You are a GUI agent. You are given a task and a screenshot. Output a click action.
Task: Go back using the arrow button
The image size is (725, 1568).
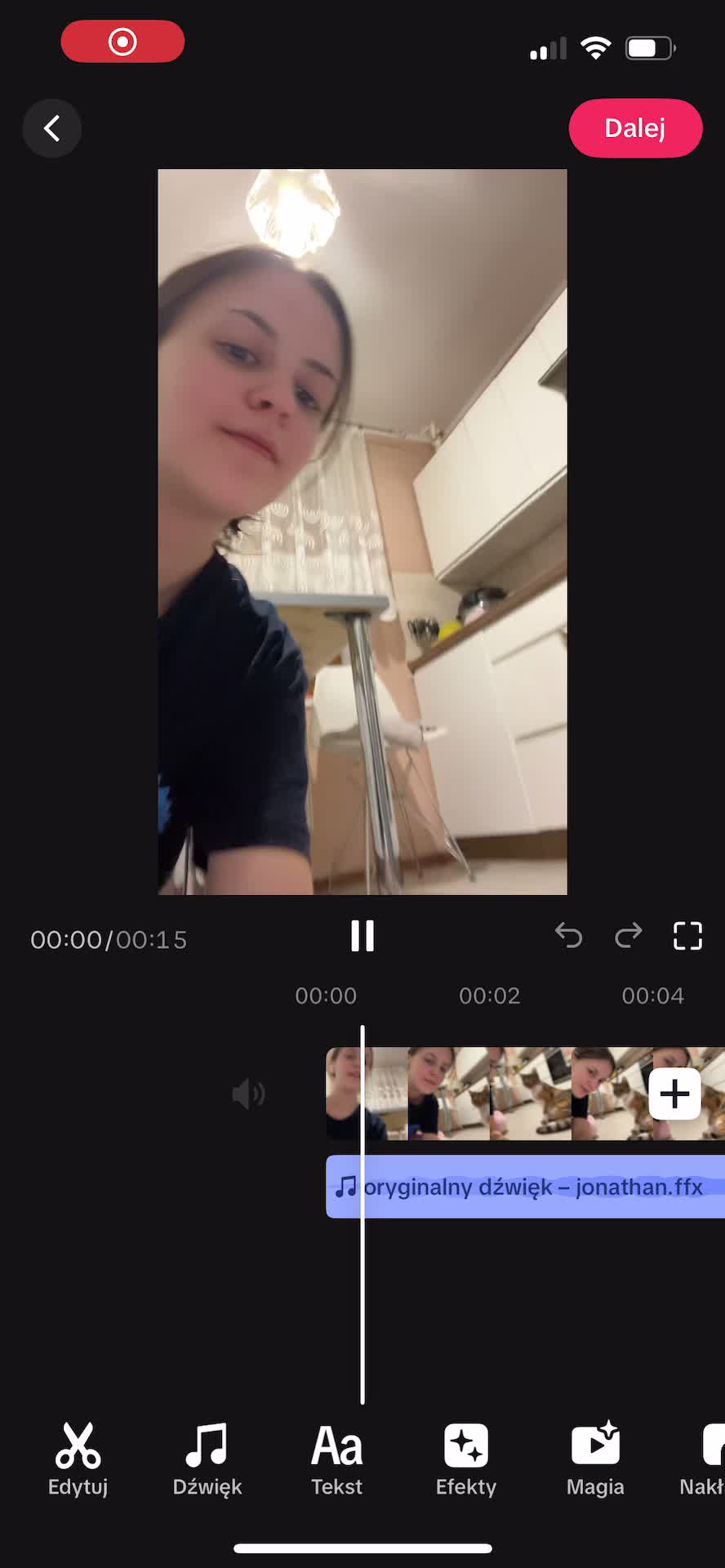click(x=51, y=128)
